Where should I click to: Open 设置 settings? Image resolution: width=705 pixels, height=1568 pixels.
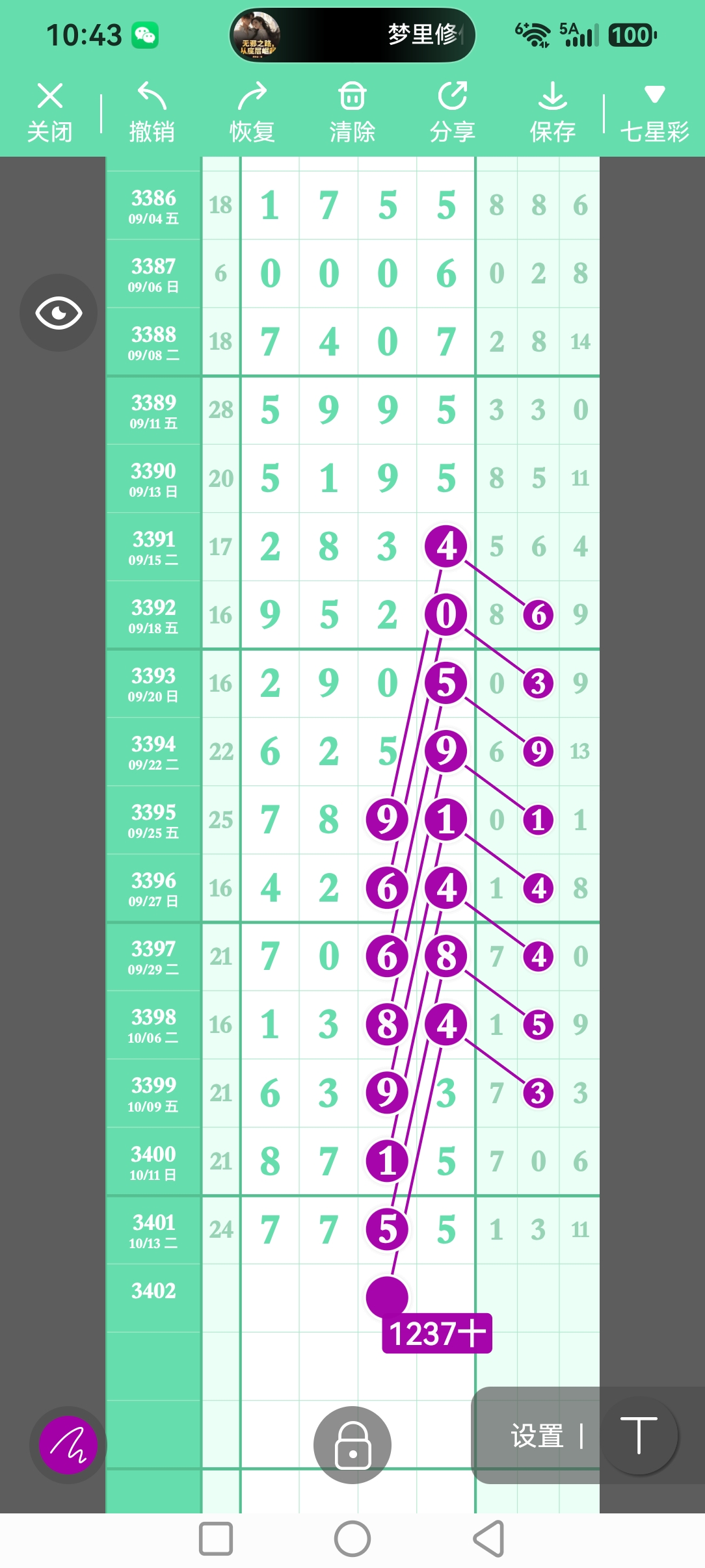(537, 1436)
